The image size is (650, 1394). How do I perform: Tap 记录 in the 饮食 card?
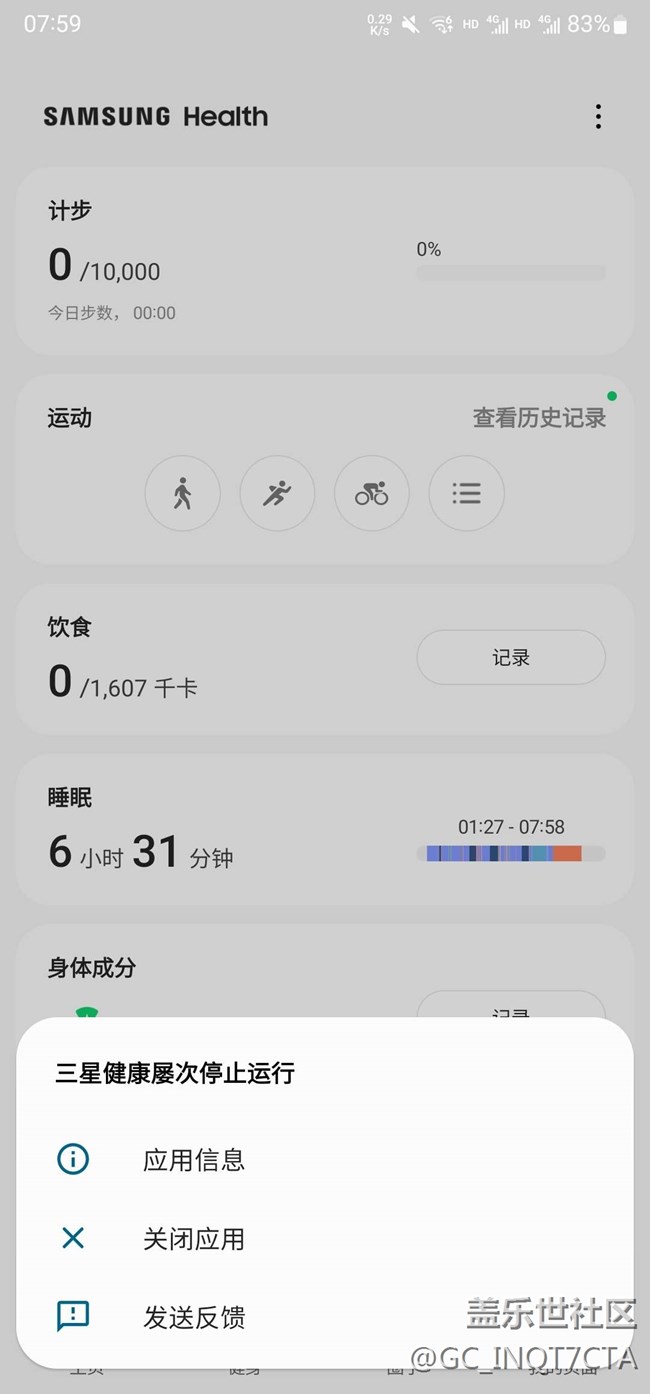(x=511, y=658)
